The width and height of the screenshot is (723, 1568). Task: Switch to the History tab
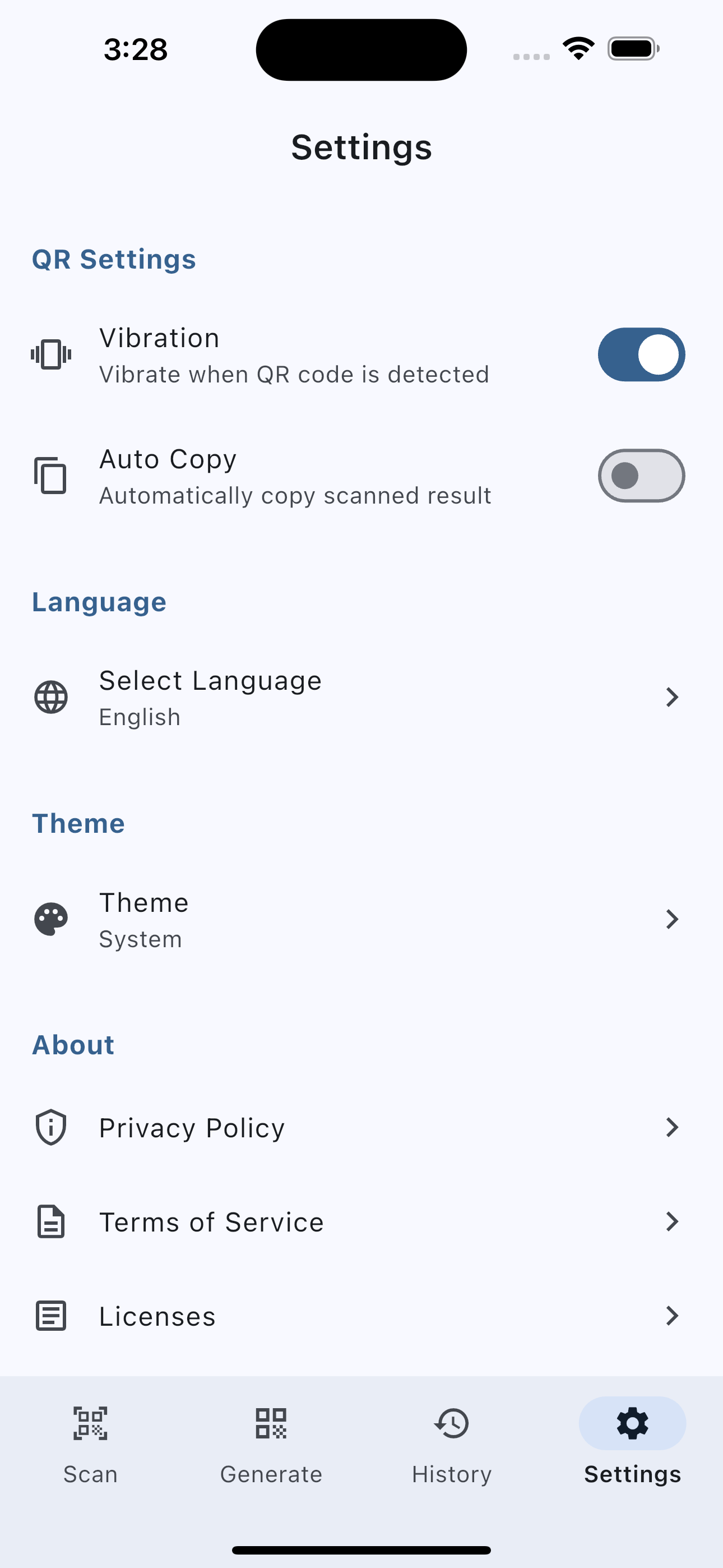coord(451,1424)
